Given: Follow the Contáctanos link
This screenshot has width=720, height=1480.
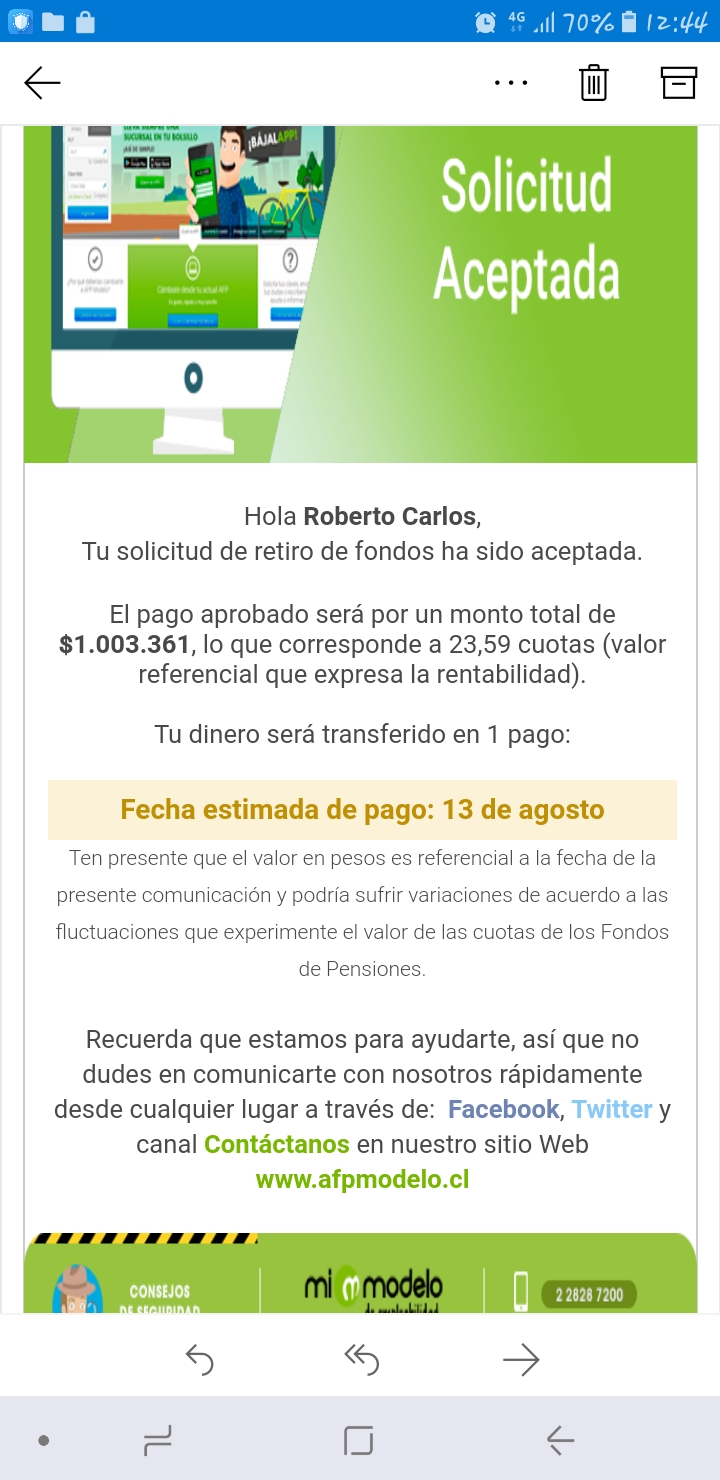Looking at the screenshot, I should click(277, 1144).
